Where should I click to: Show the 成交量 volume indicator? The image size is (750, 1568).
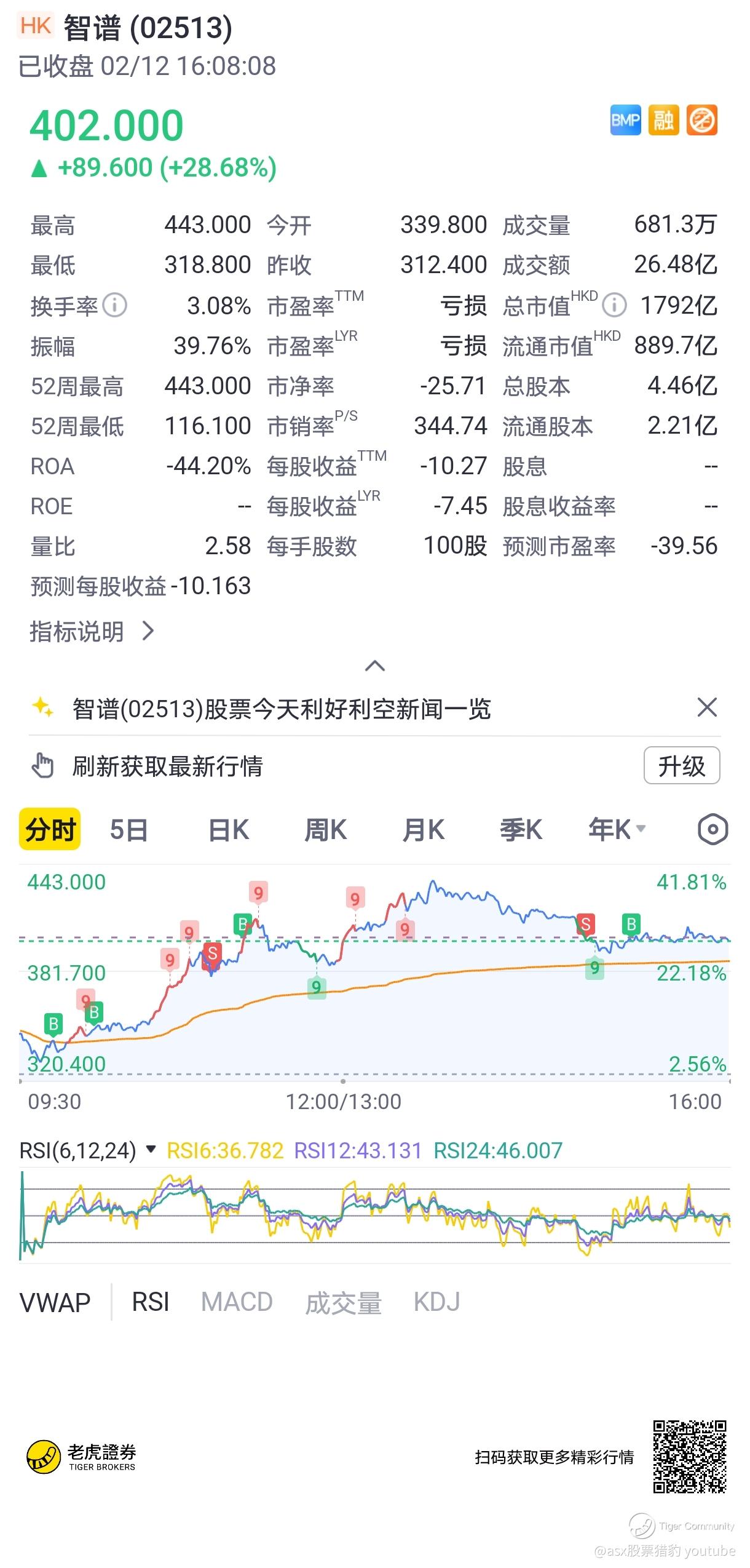pos(343,1303)
